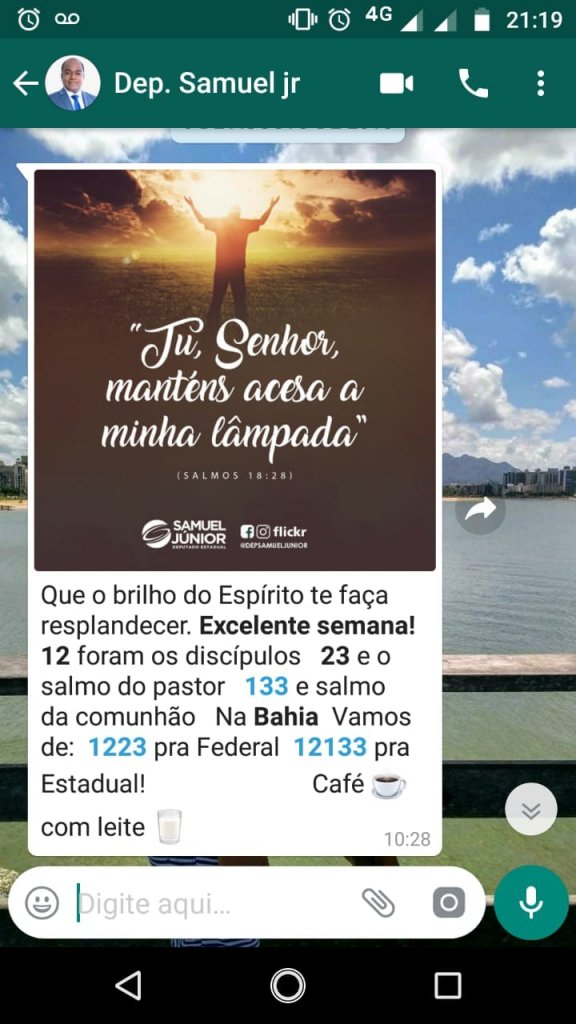Tap the blue number 12133
Image resolution: width=576 pixels, height=1024 pixels.
coord(330,747)
